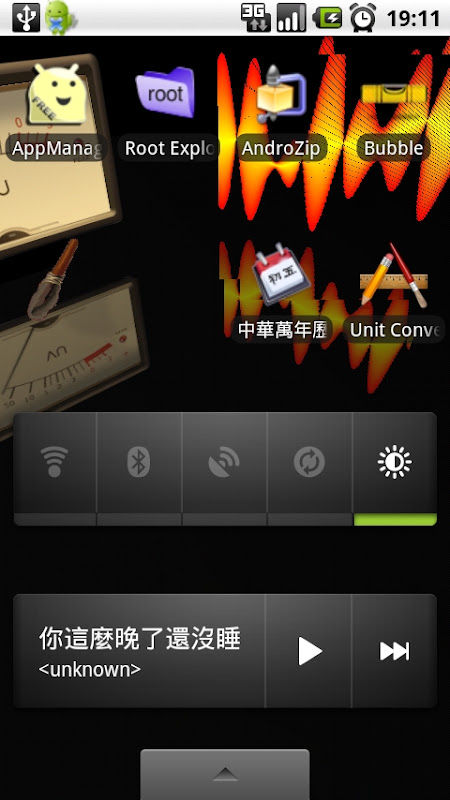This screenshot has height=800, width=450.
Task: Change screen brightness via power widget
Action: coord(395,468)
